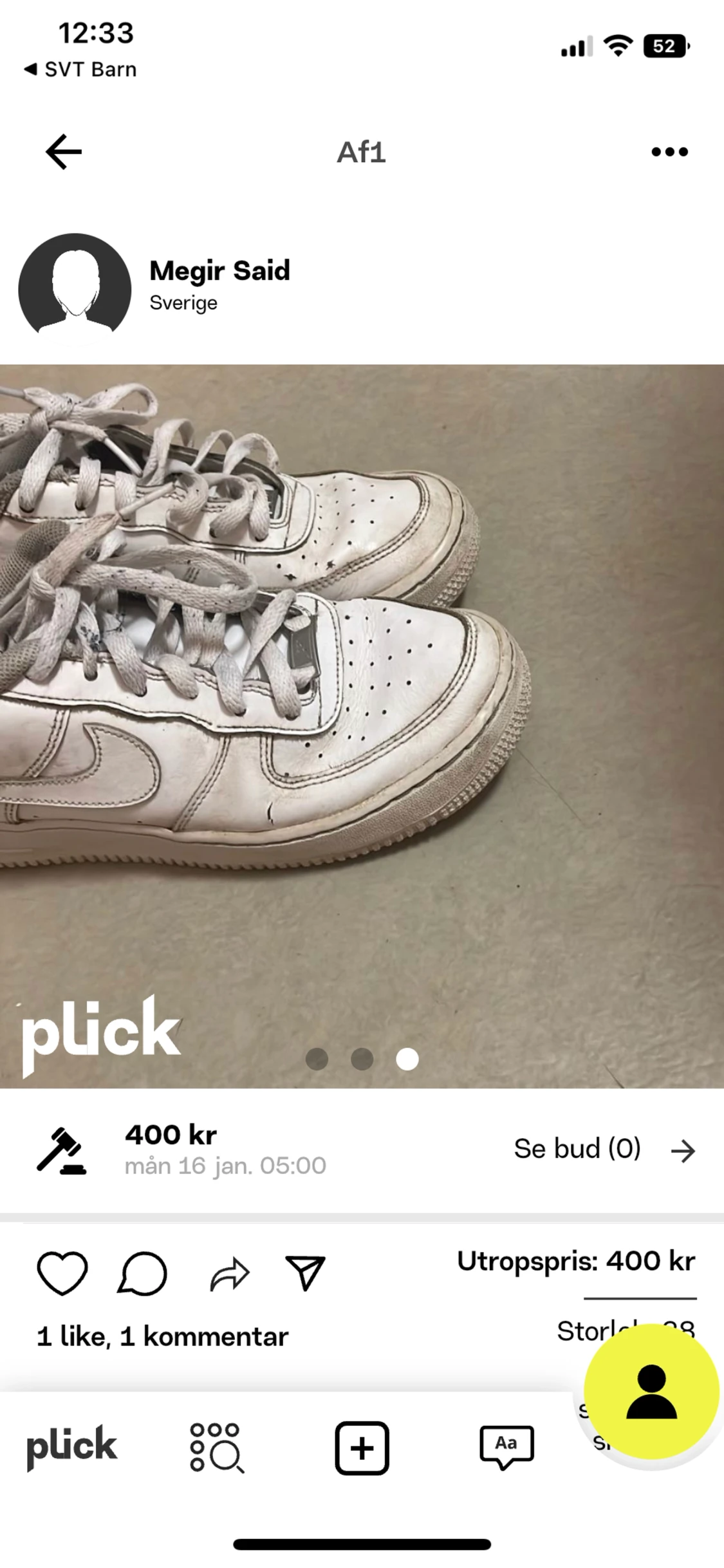Viewport: 724px width, 1568px height.
Task: Like this listing with the heart
Action: (62, 1273)
